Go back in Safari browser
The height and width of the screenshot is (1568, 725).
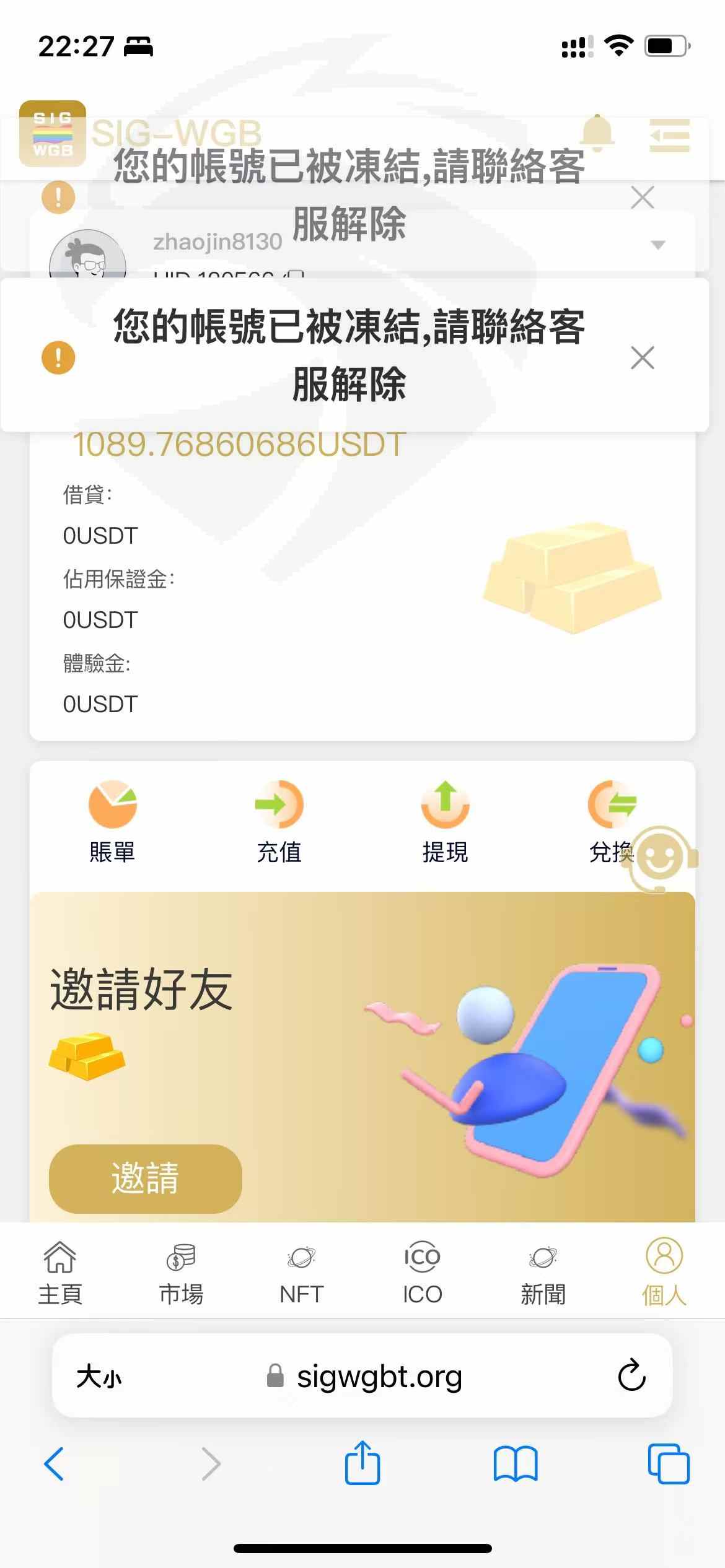point(55,1464)
